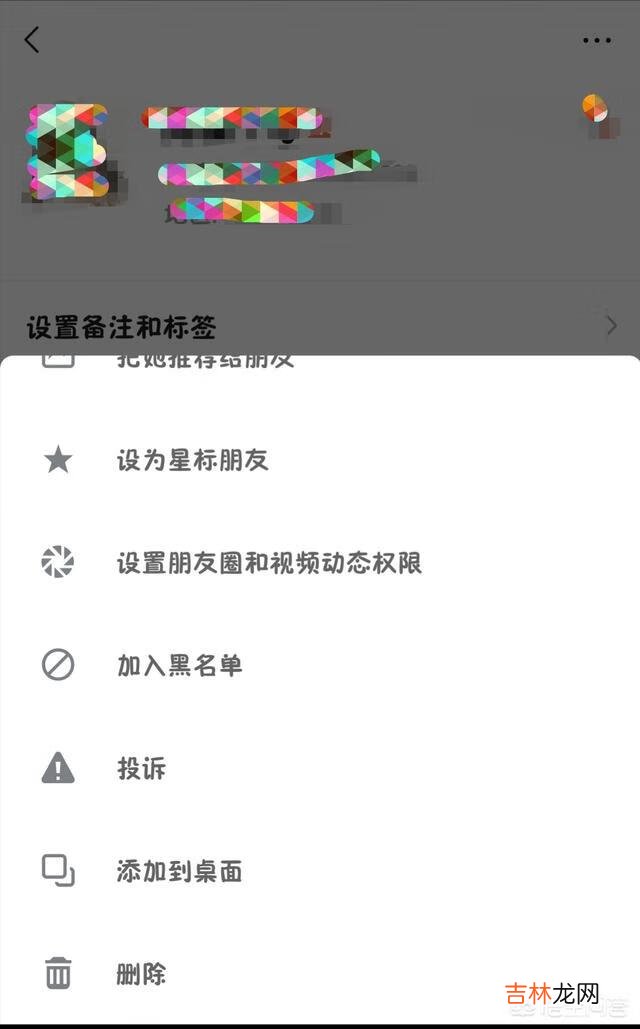Open the three-dot overflow menu

596,41
